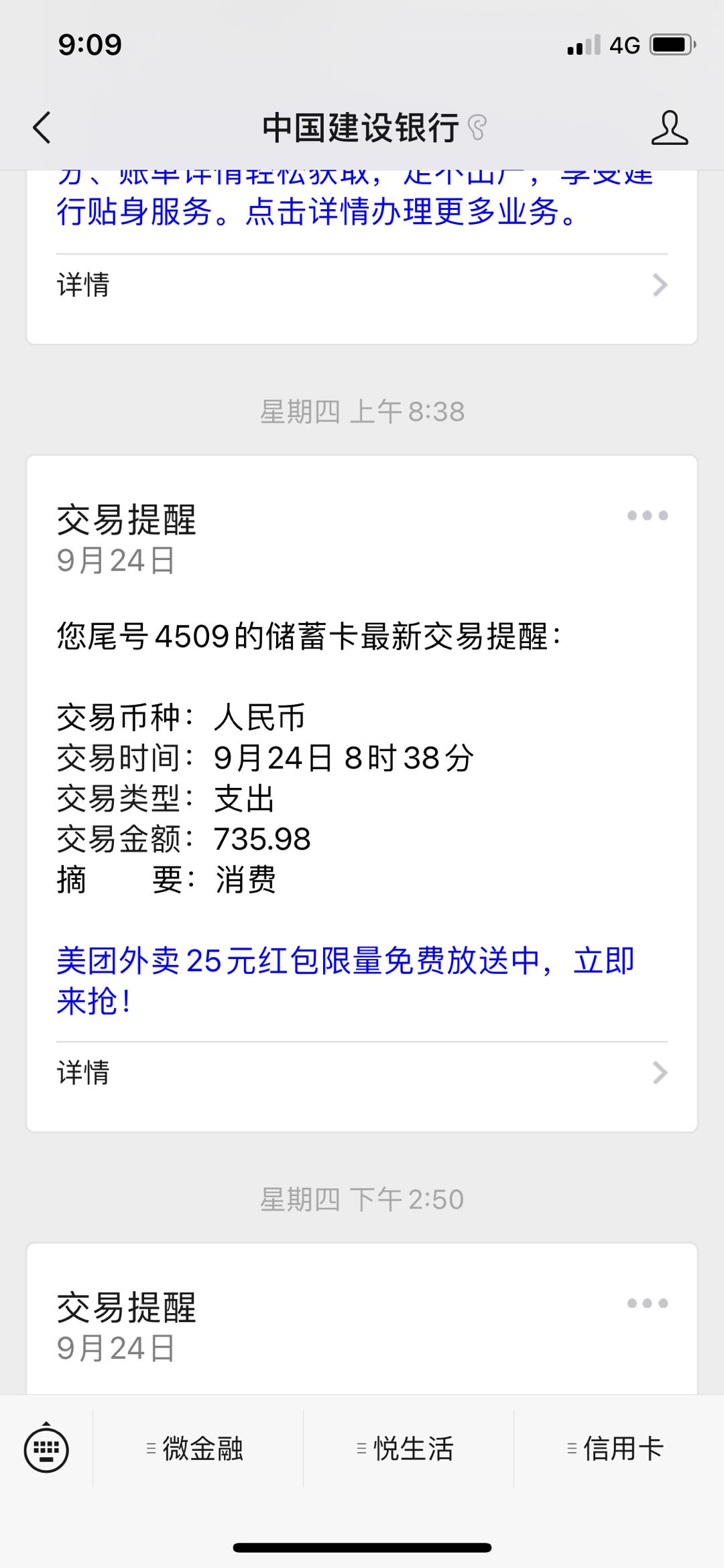Expand the 信用卡 menu
The width and height of the screenshot is (724, 1568).
tap(619, 1449)
